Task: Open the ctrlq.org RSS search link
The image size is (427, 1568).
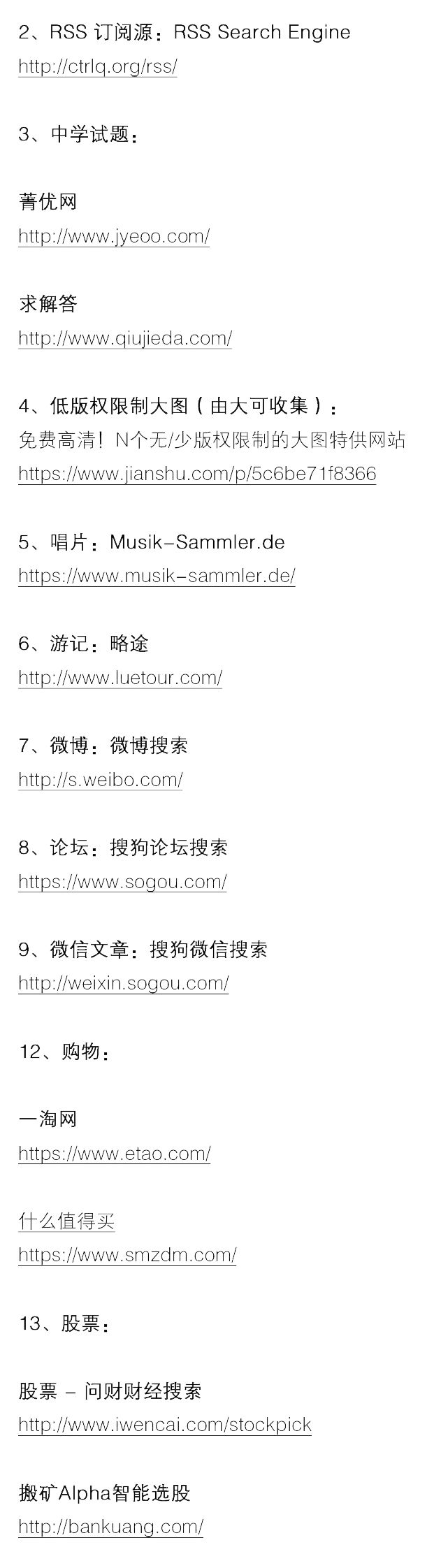Action: (x=97, y=67)
